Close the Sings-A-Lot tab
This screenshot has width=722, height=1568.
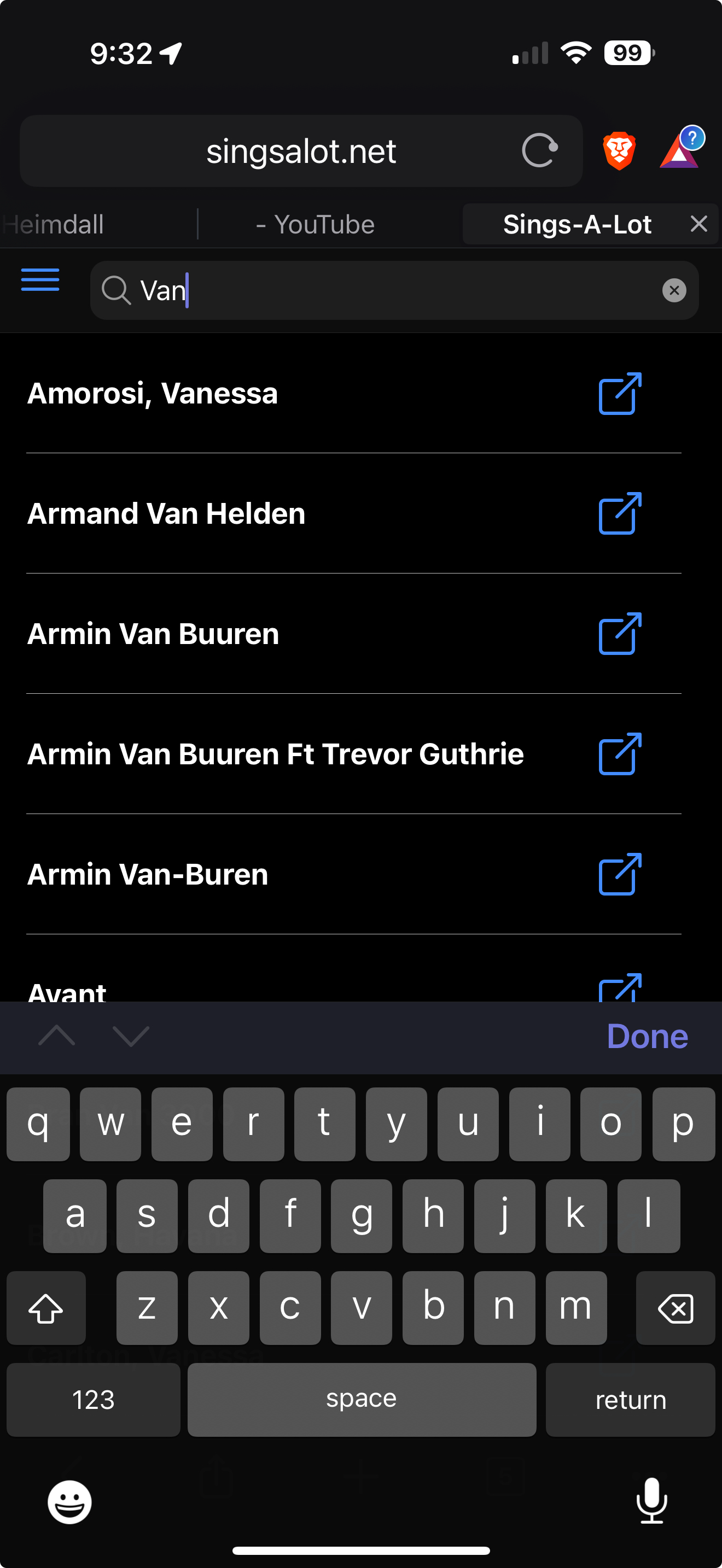[699, 224]
